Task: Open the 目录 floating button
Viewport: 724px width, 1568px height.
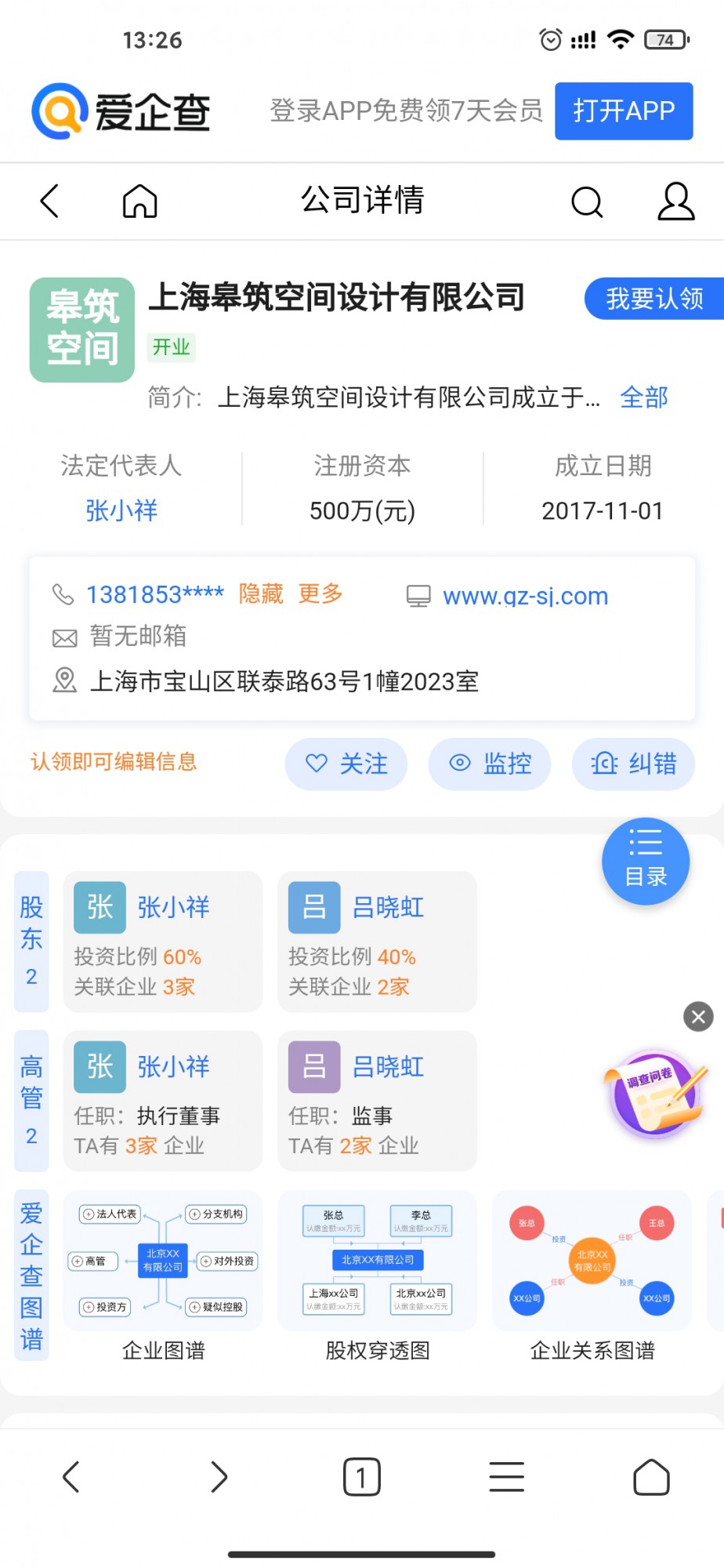Action: pos(645,861)
